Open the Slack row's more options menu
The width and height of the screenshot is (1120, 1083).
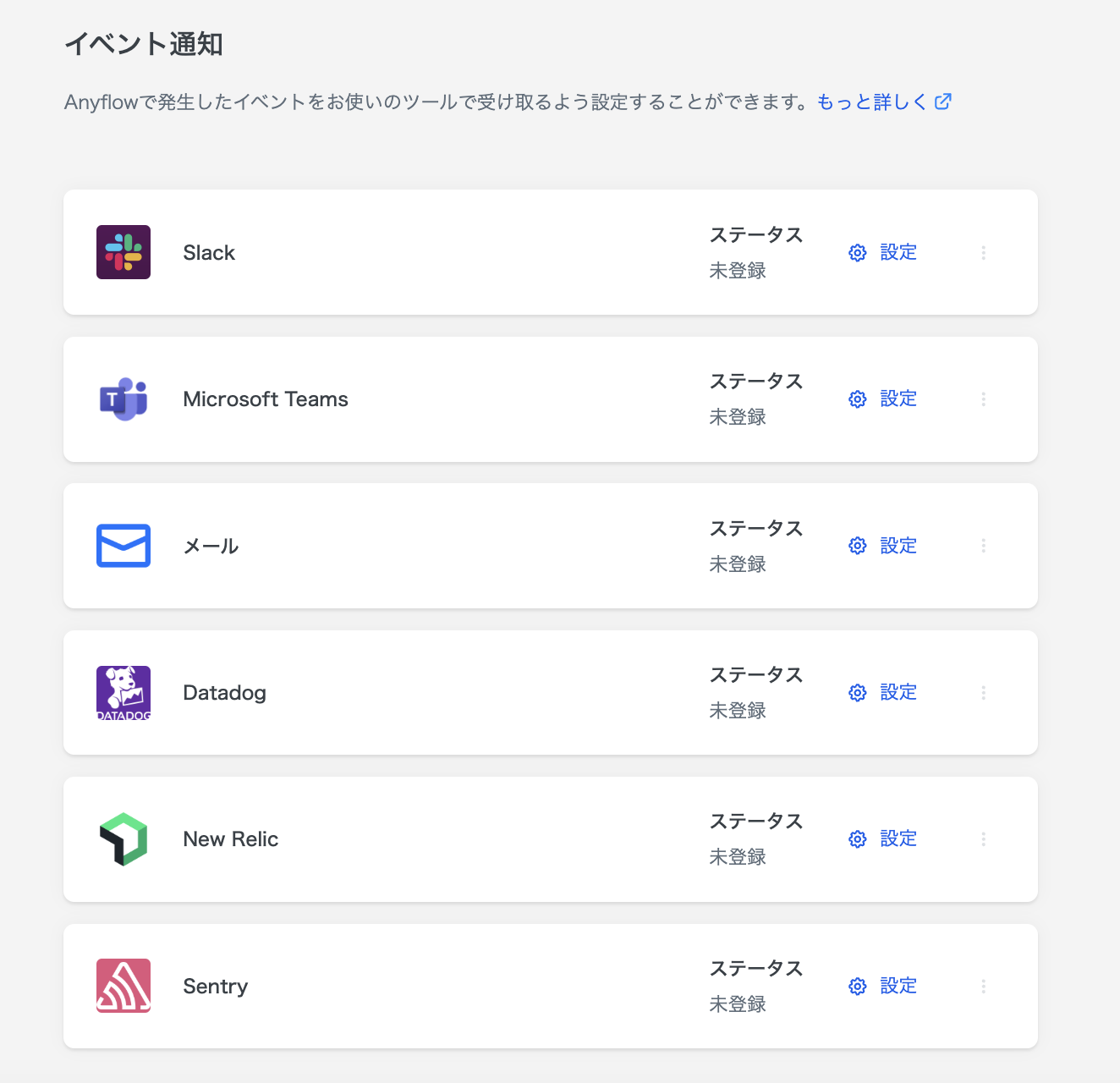984,253
